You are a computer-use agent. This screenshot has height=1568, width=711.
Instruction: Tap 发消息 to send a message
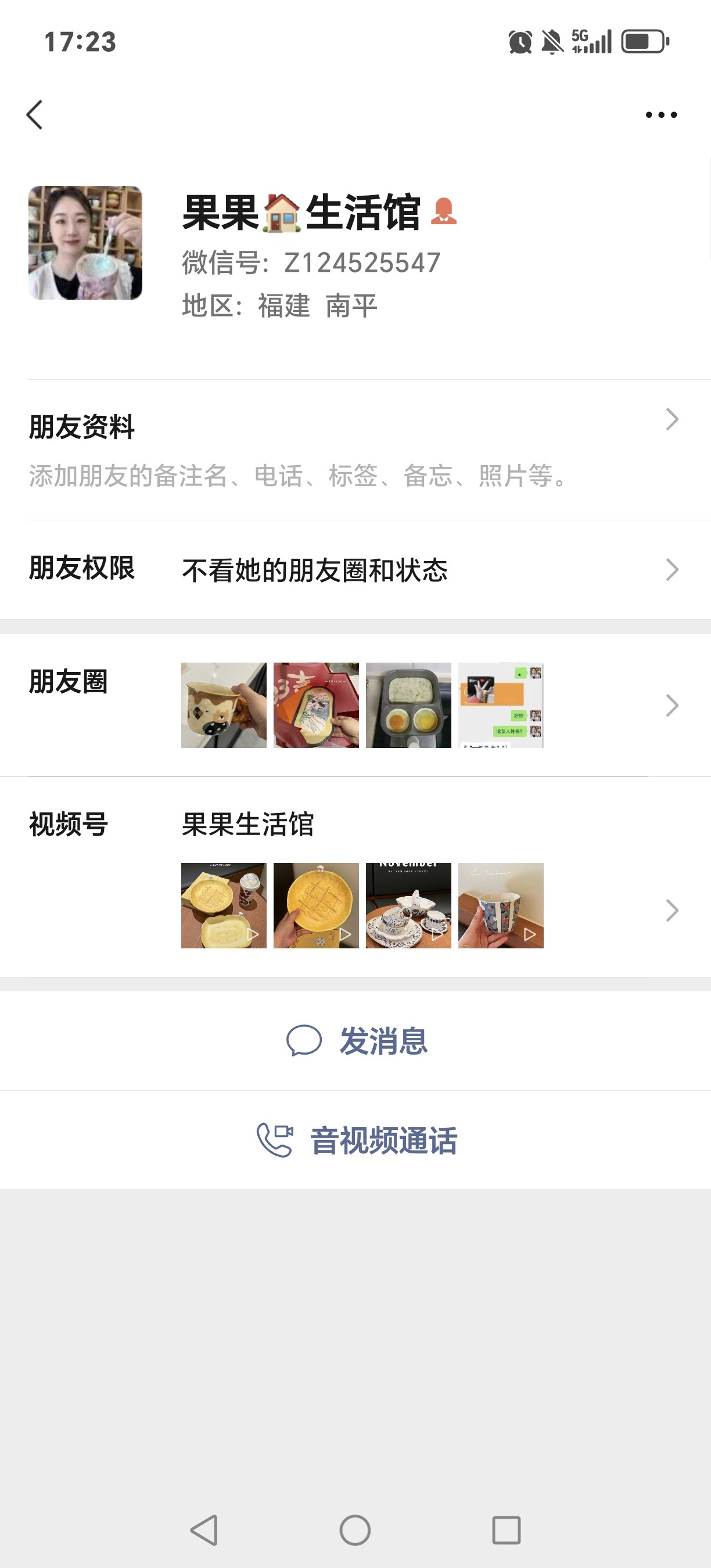click(x=357, y=1041)
